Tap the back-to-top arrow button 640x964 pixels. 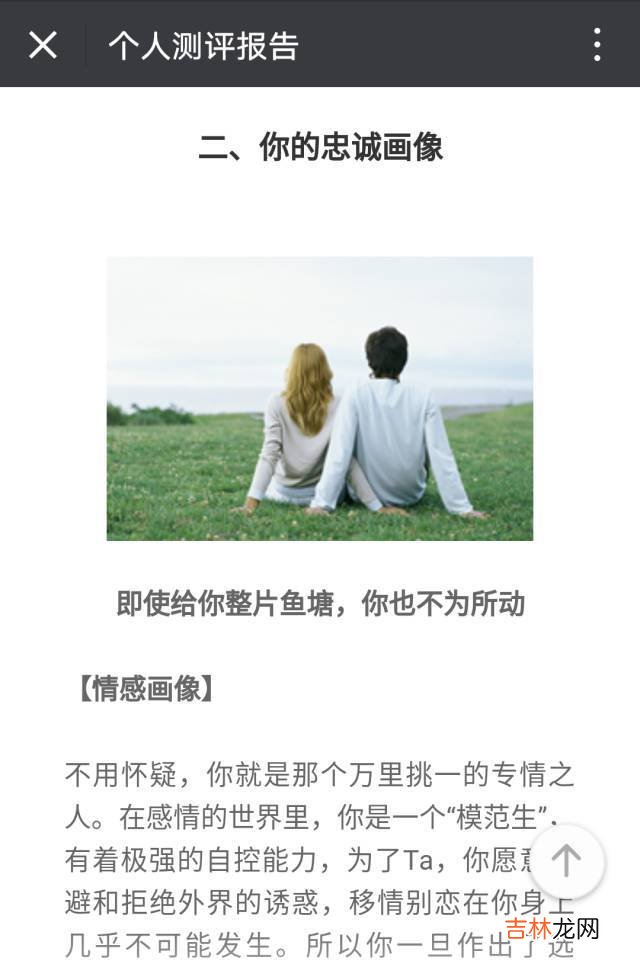pos(566,860)
